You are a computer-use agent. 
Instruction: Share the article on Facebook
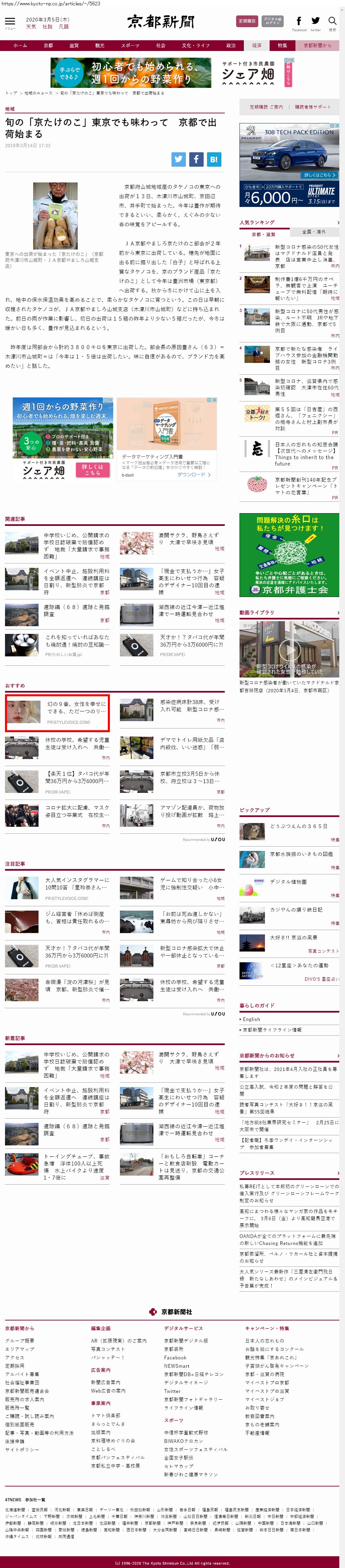(196, 159)
